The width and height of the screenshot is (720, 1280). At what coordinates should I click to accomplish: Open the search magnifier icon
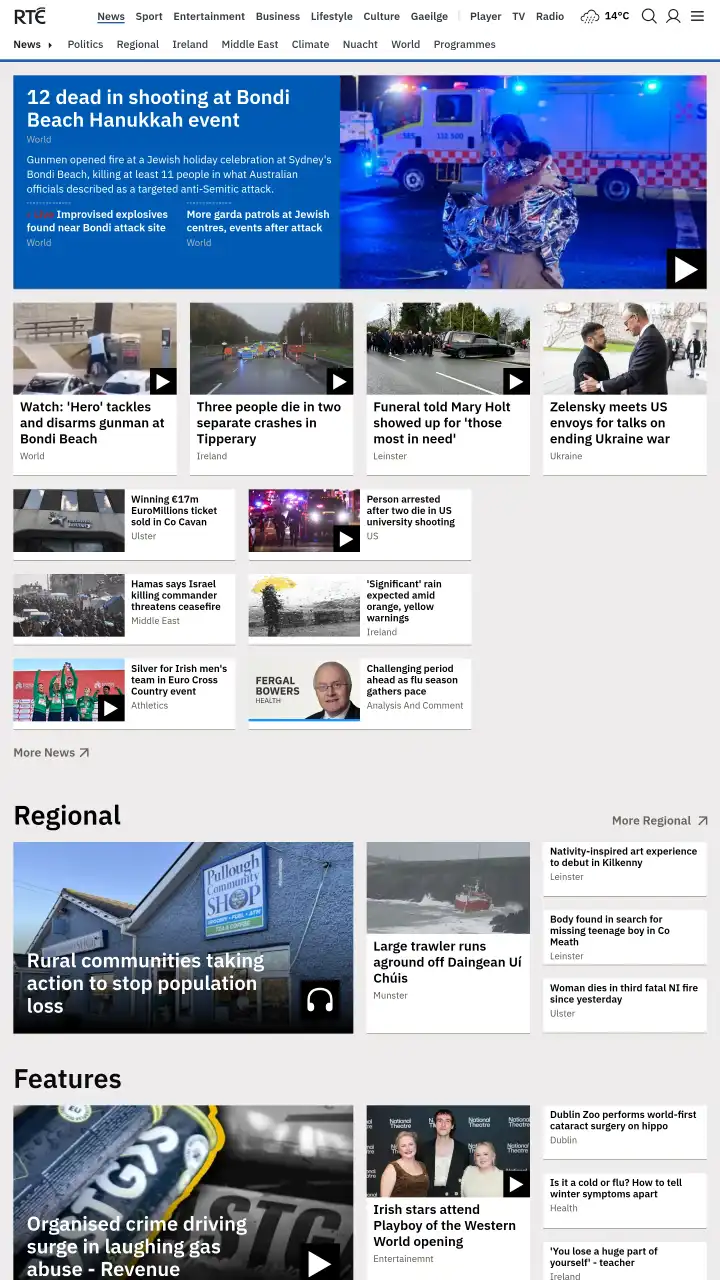649,16
